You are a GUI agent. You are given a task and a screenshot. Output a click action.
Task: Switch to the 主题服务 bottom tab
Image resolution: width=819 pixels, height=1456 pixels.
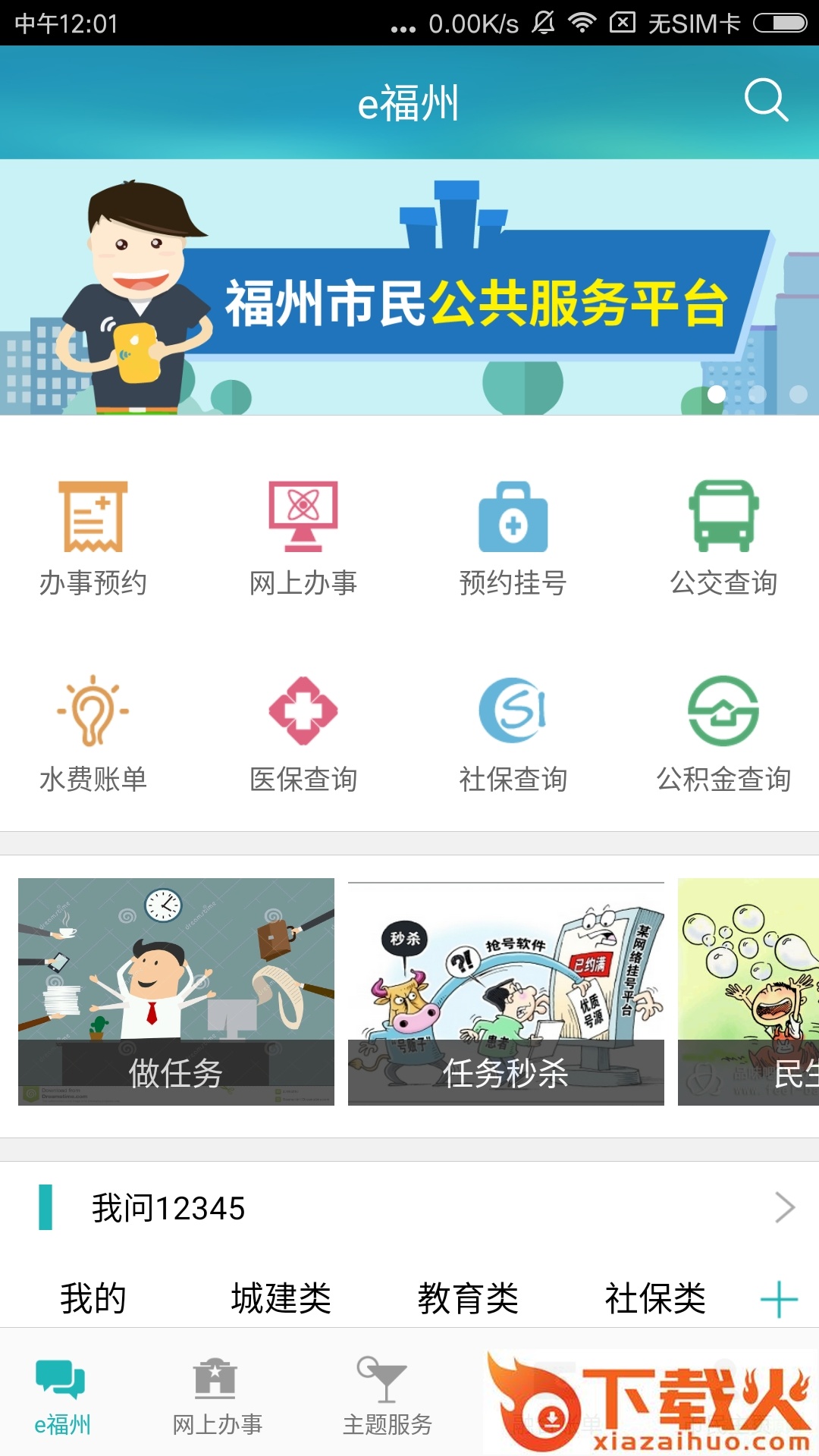[x=387, y=1397]
